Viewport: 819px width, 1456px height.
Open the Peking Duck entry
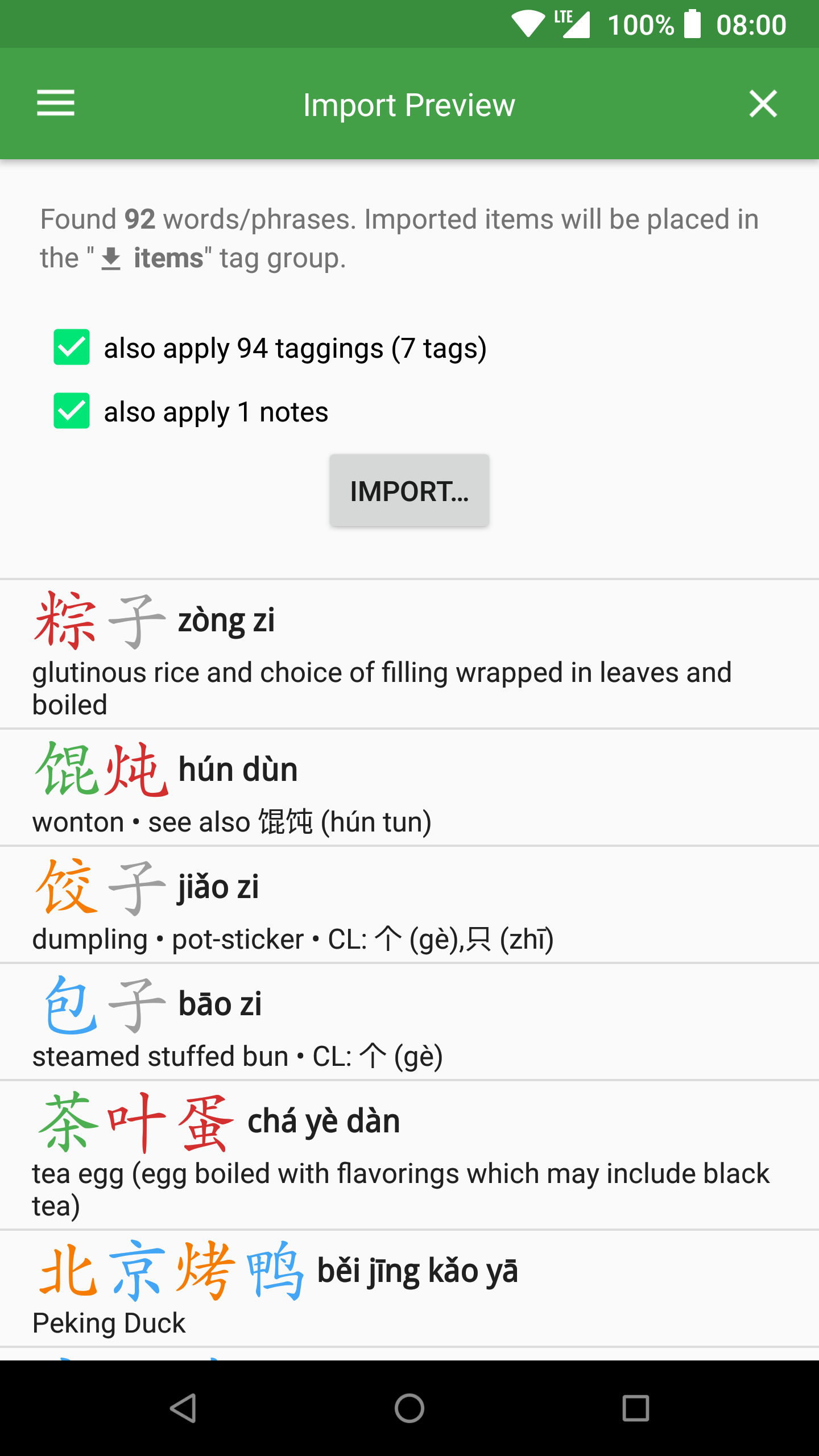(x=409, y=1288)
